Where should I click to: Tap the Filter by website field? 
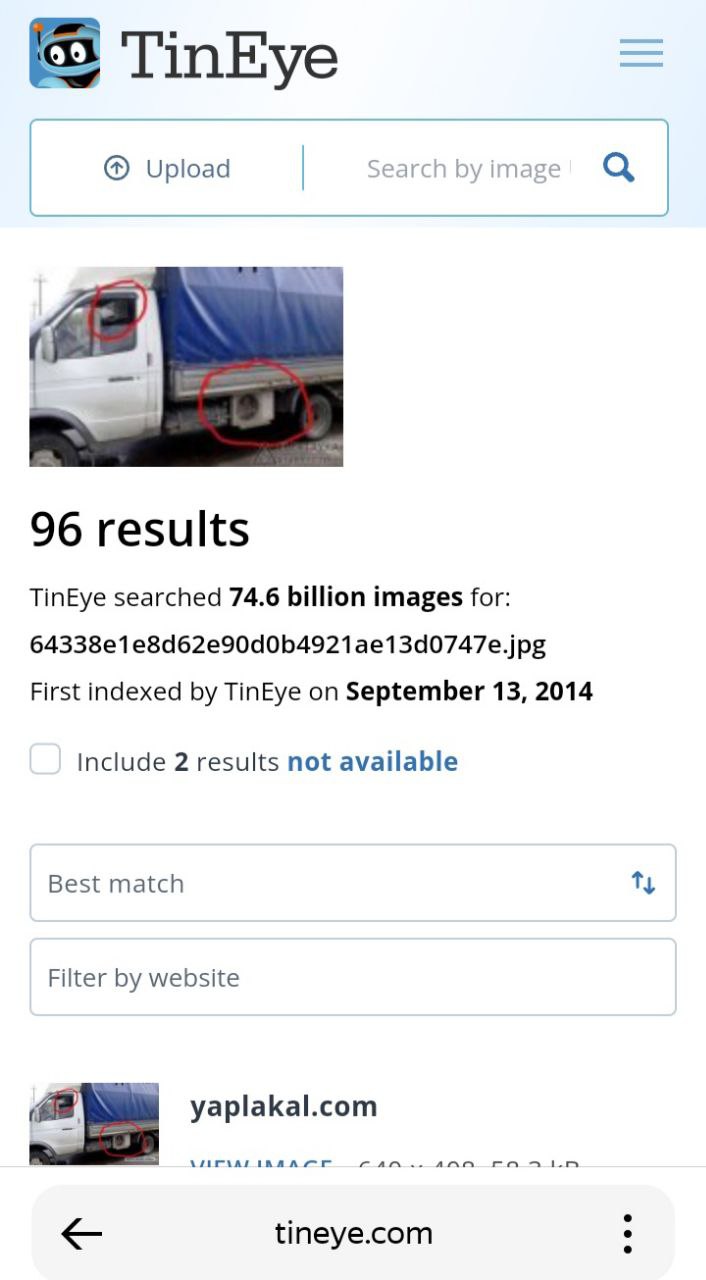(353, 977)
